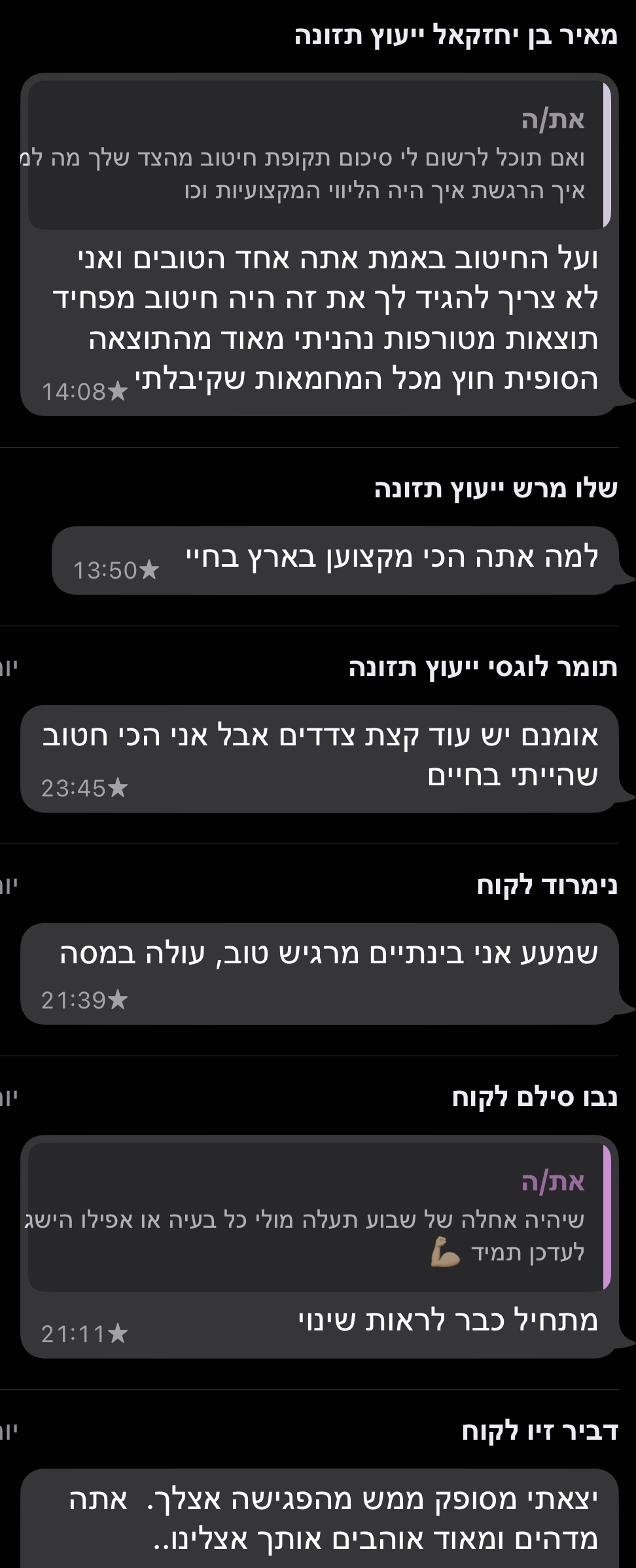Open starred message from דביר זיו
Viewport: 636px width, 1568px height.
(x=319, y=1520)
